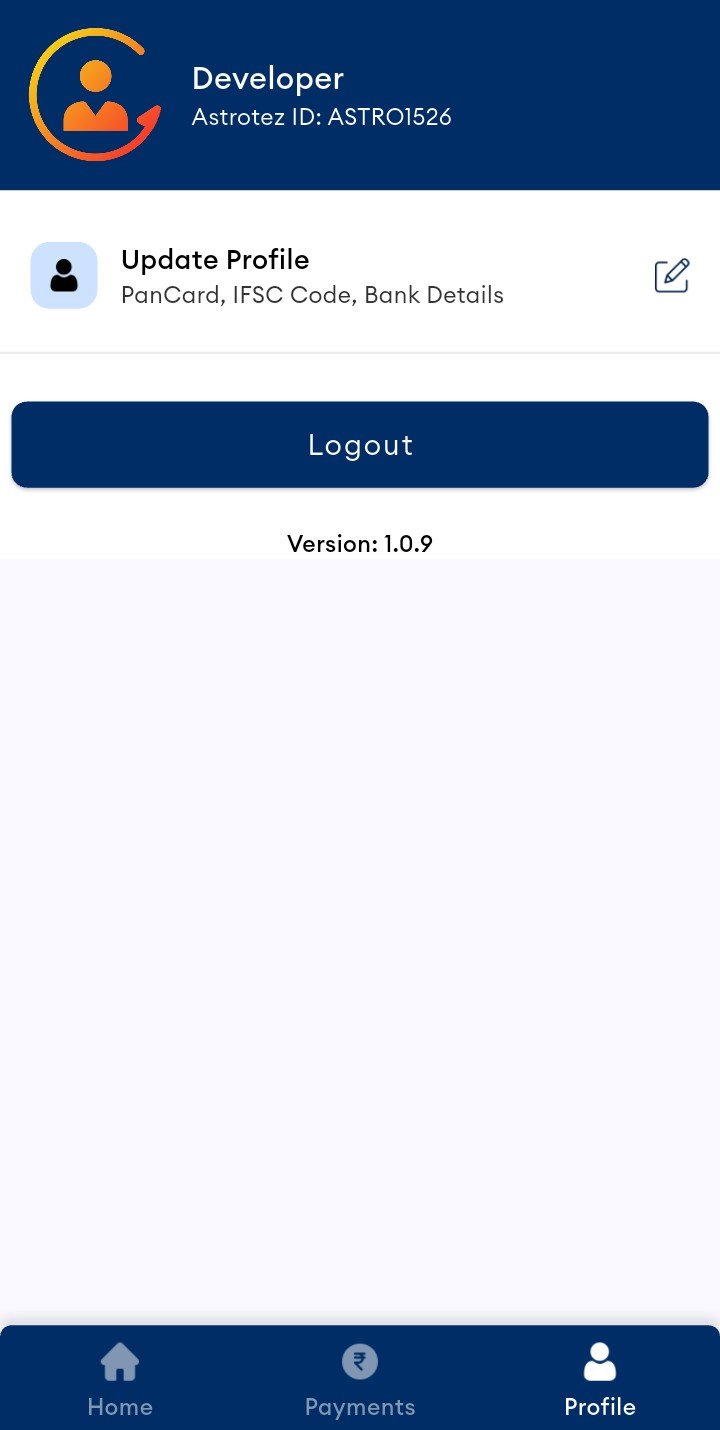The image size is (720, 1430).
Task: Select the Profile tab
Action: (600, 1380)
